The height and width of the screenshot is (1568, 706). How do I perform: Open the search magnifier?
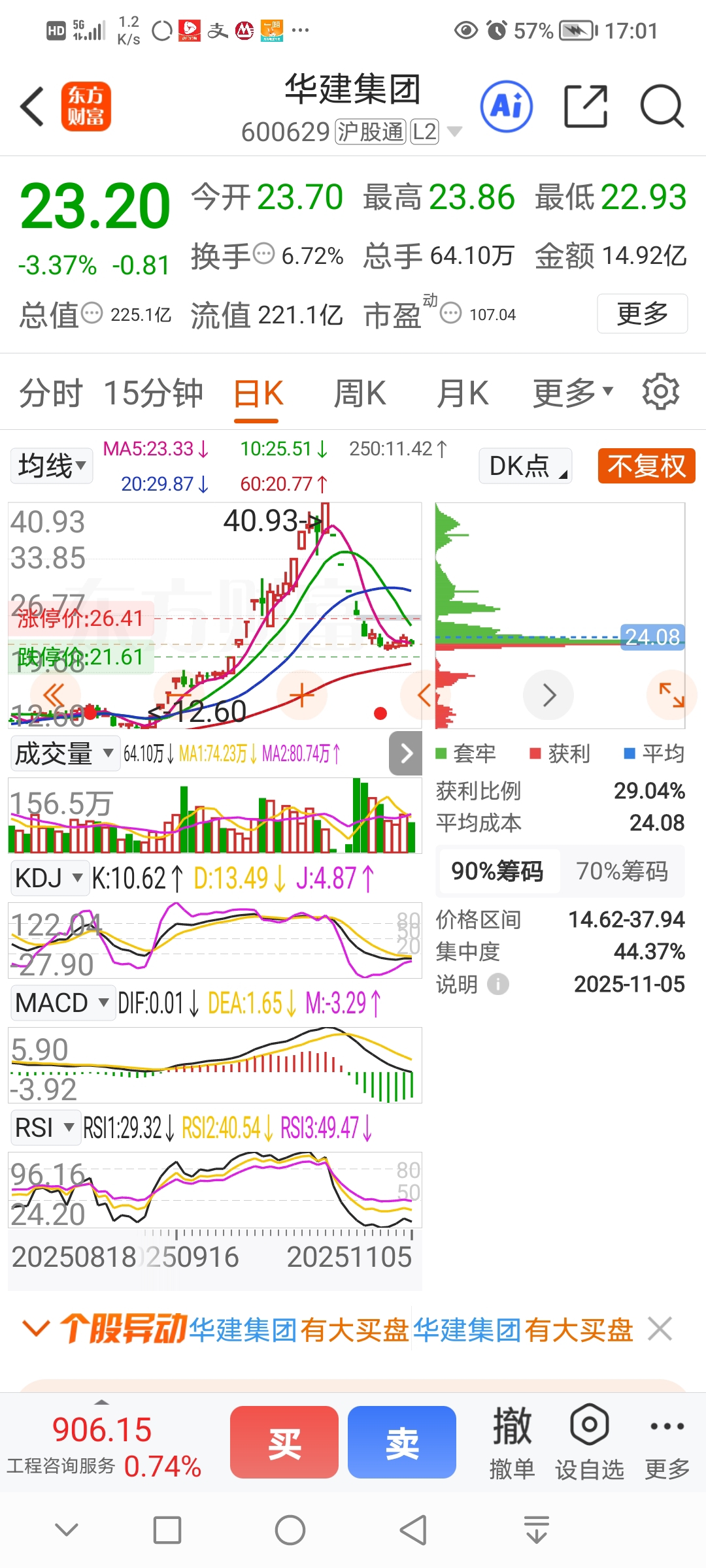pyautogui.click(x=662, y=106)
